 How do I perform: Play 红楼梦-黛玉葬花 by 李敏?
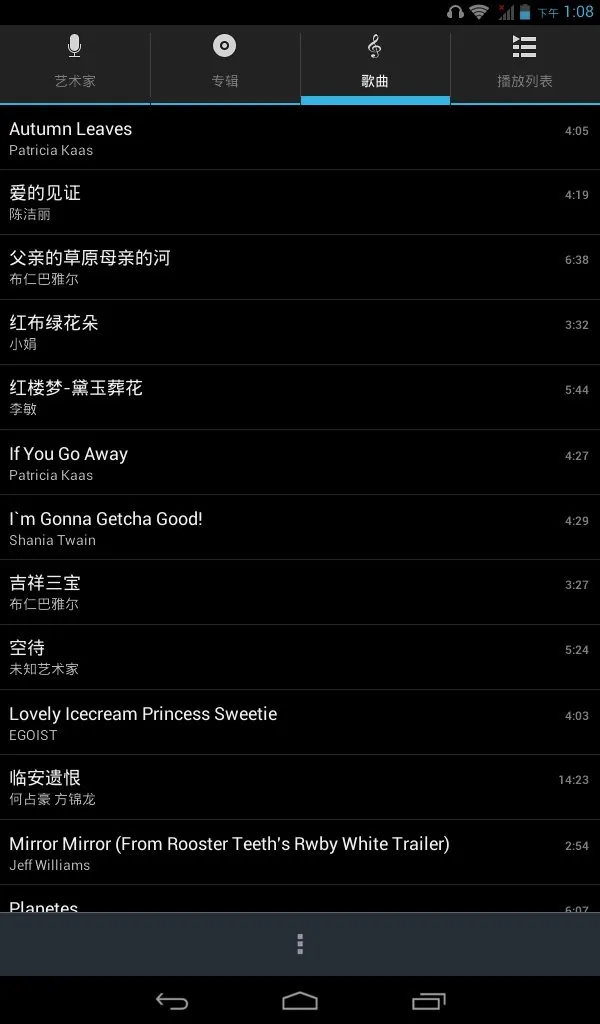[300, 398]
